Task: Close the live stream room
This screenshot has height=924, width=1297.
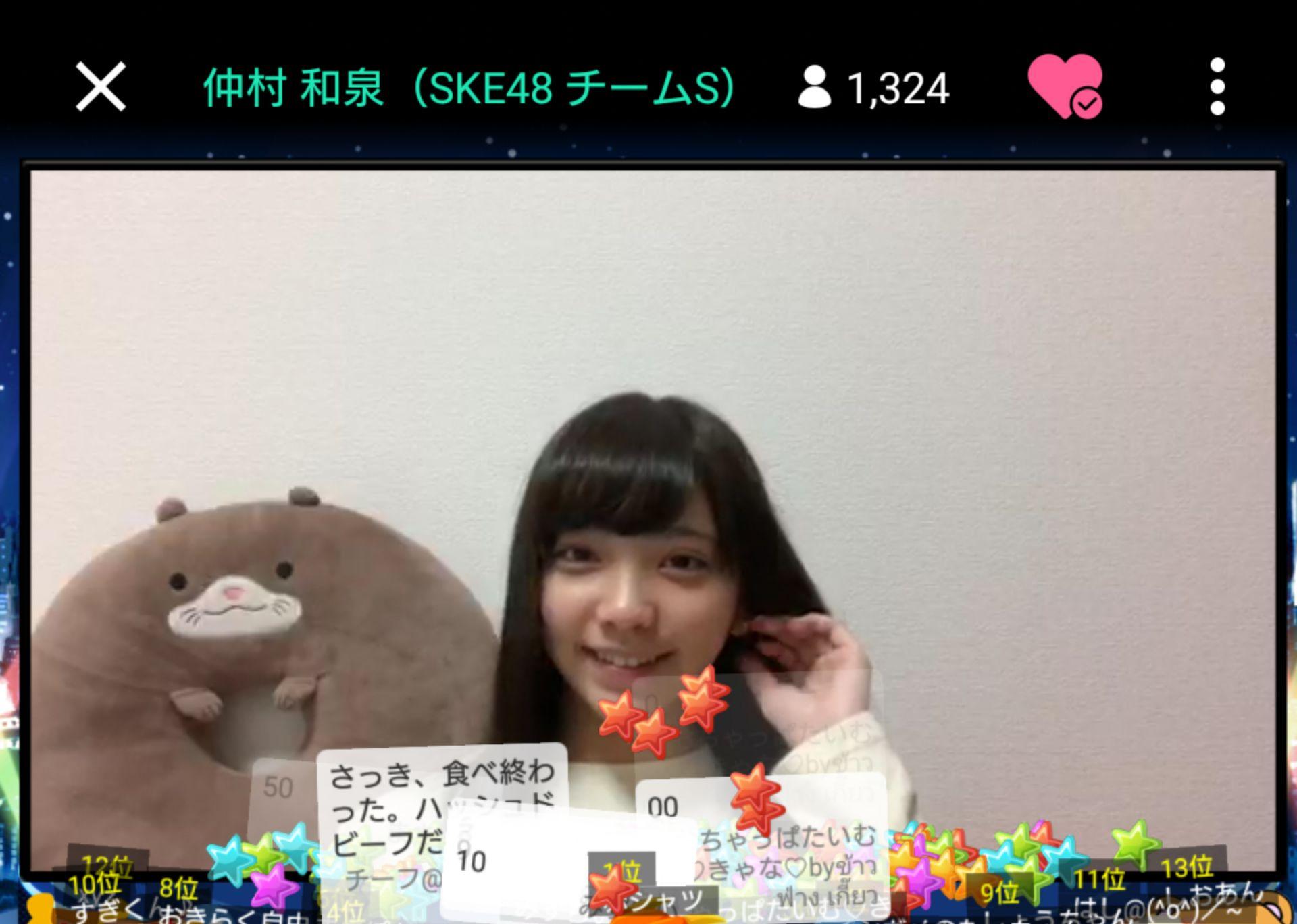Action: click(101, 87)
